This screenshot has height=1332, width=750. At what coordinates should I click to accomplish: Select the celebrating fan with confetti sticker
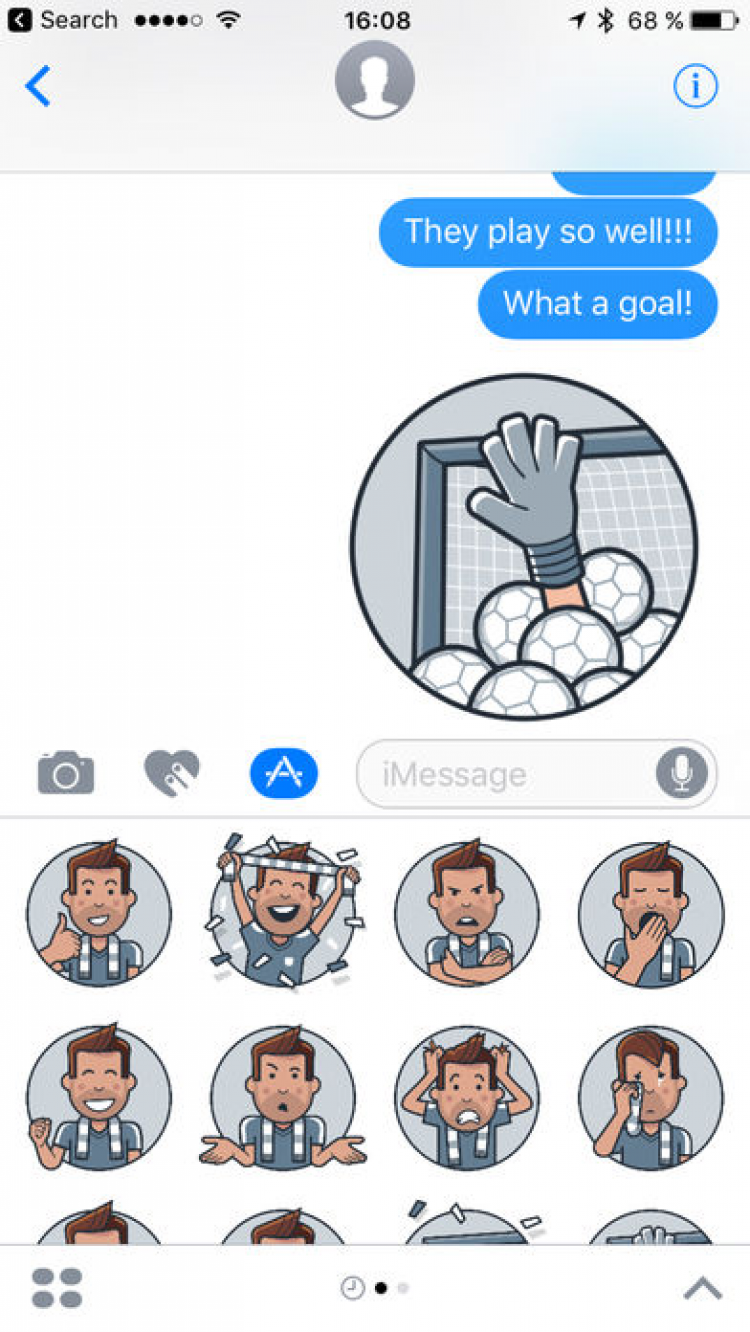pyautogui.click(x=282, y=910)
